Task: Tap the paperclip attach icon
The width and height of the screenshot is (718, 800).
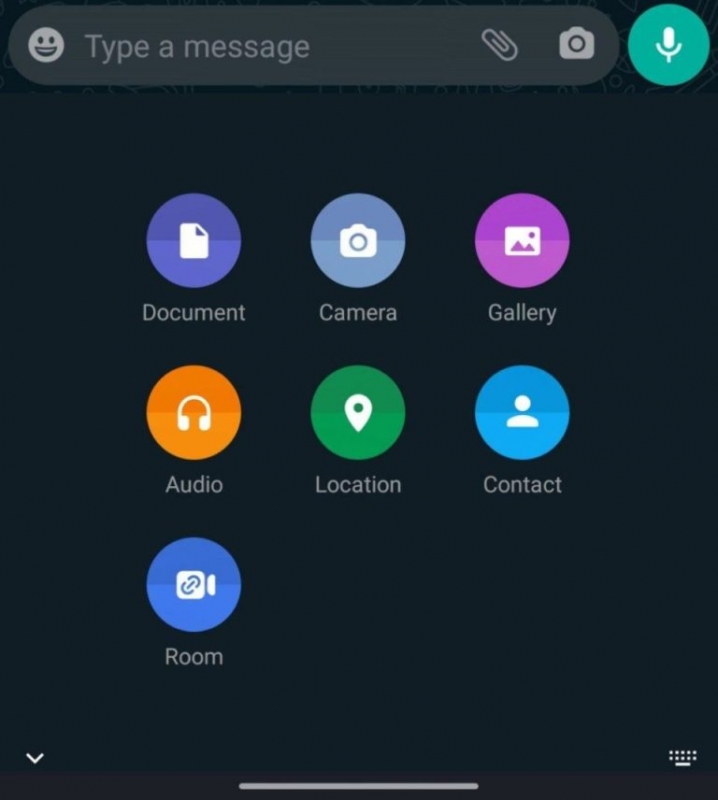Action: 497,45
